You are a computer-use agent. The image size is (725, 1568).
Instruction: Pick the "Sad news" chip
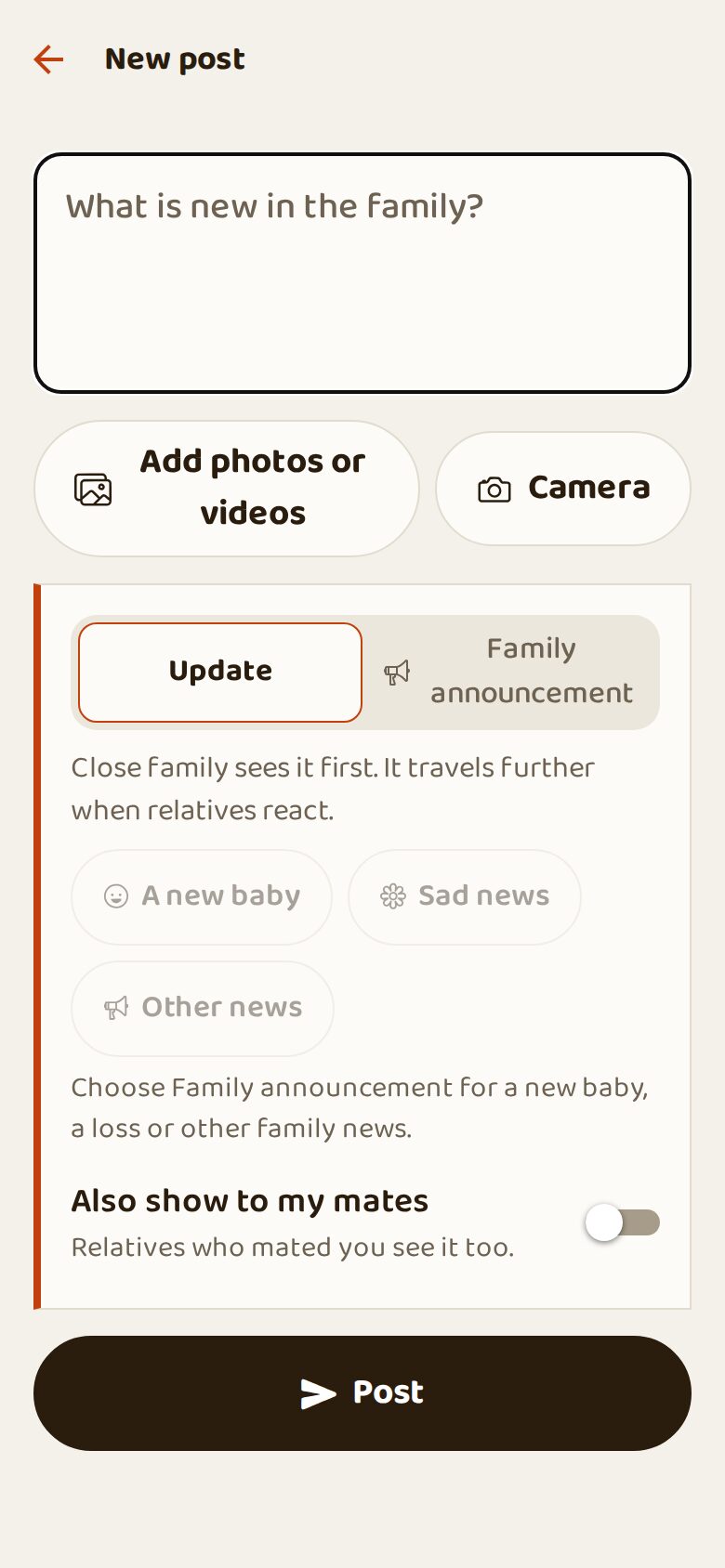pyautogui.click(x=465, y=896)
